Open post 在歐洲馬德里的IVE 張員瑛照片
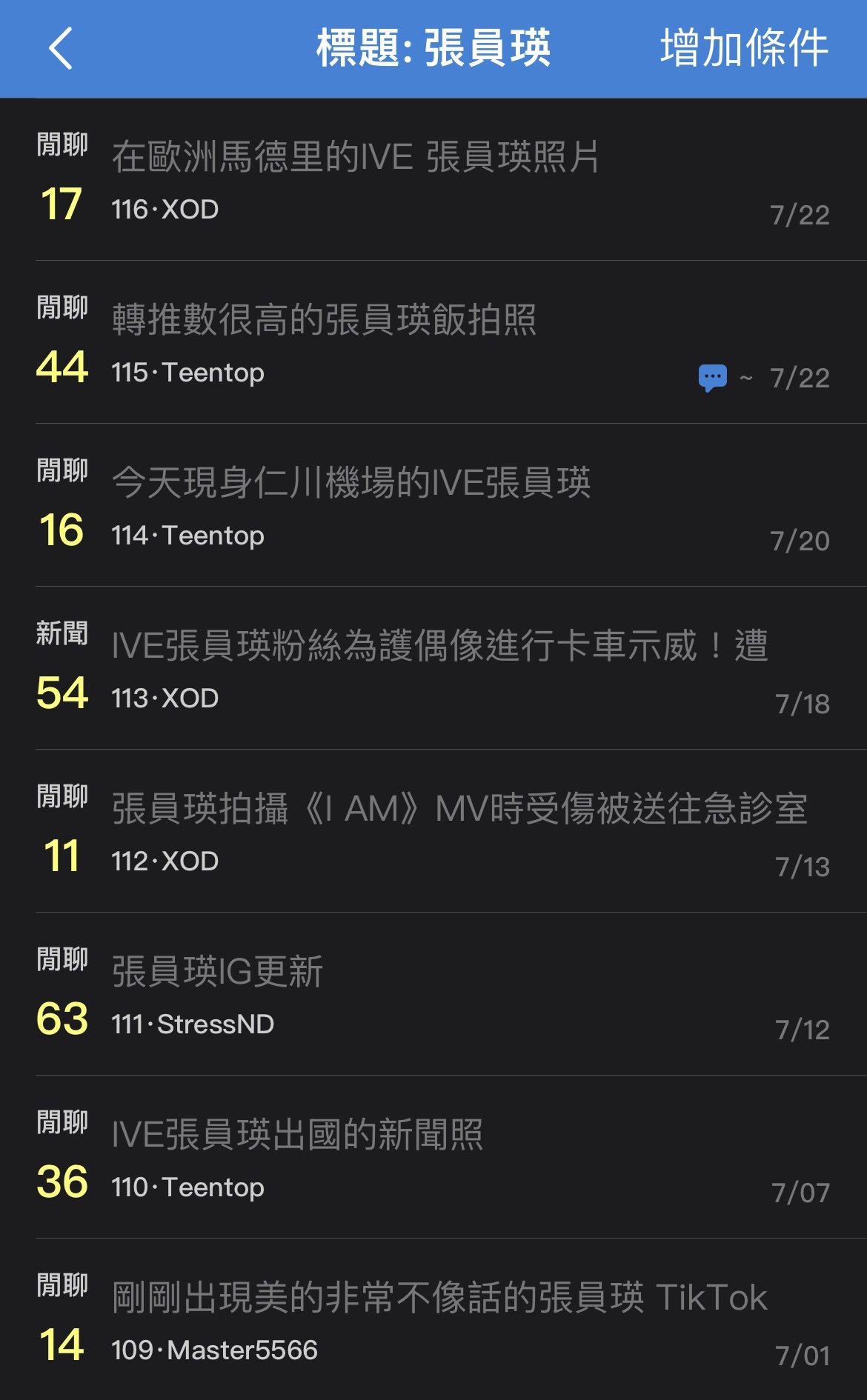The image size is (867, 1400). pos(356,157)
